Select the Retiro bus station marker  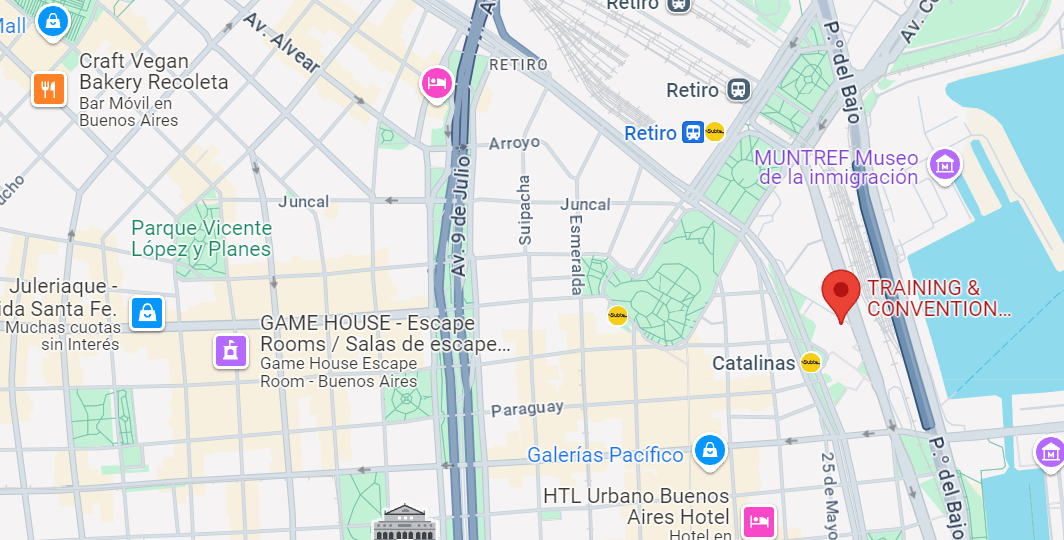[x=693, y=132]
